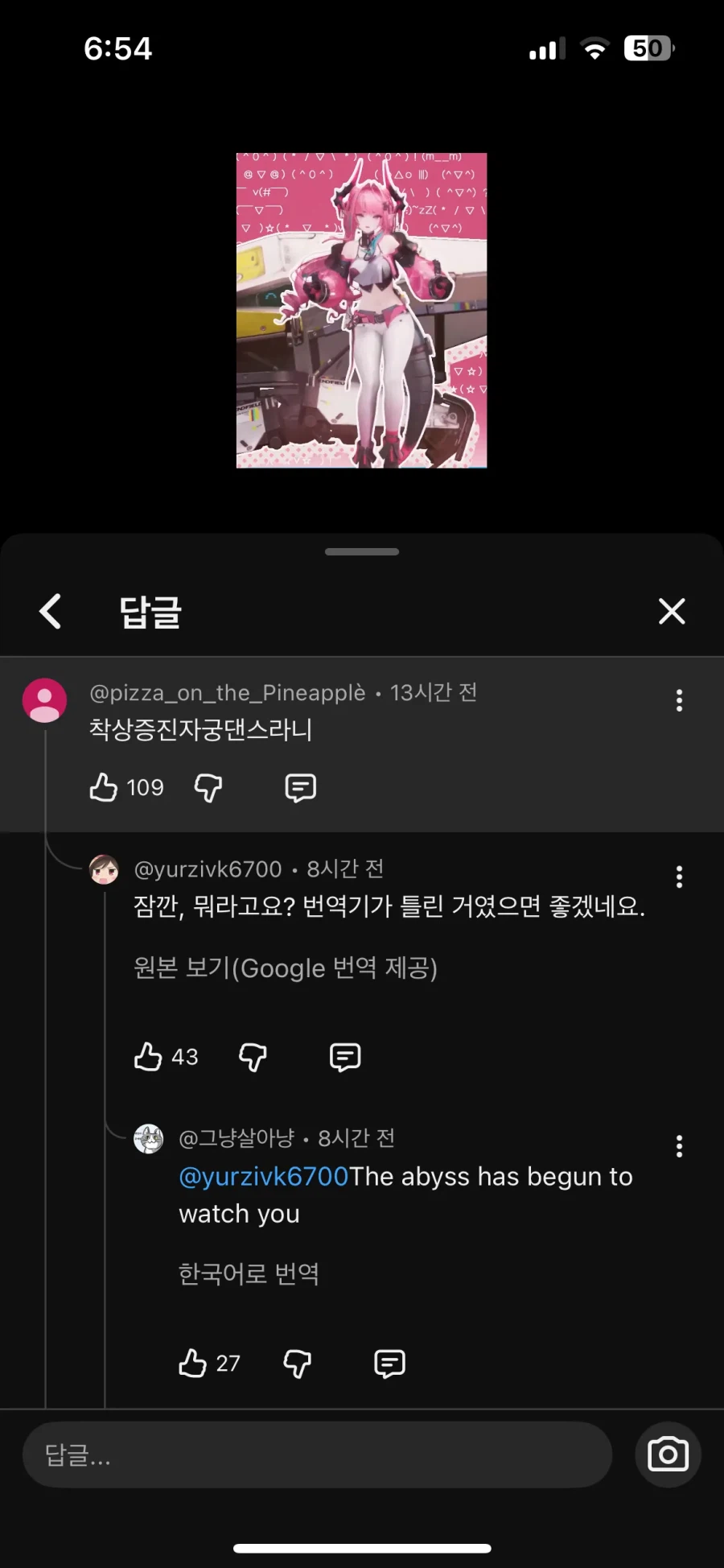Show original text via Google 번역
724x1568 pixels.
(x=286, y=968)
